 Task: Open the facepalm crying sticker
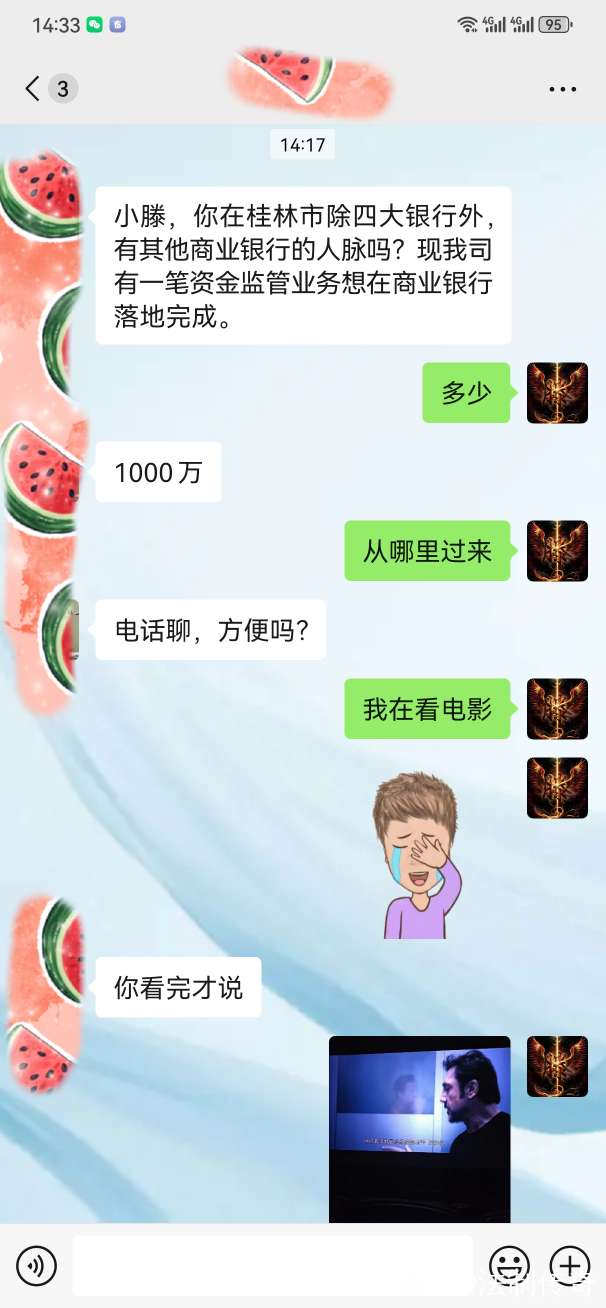pos(417,854)
